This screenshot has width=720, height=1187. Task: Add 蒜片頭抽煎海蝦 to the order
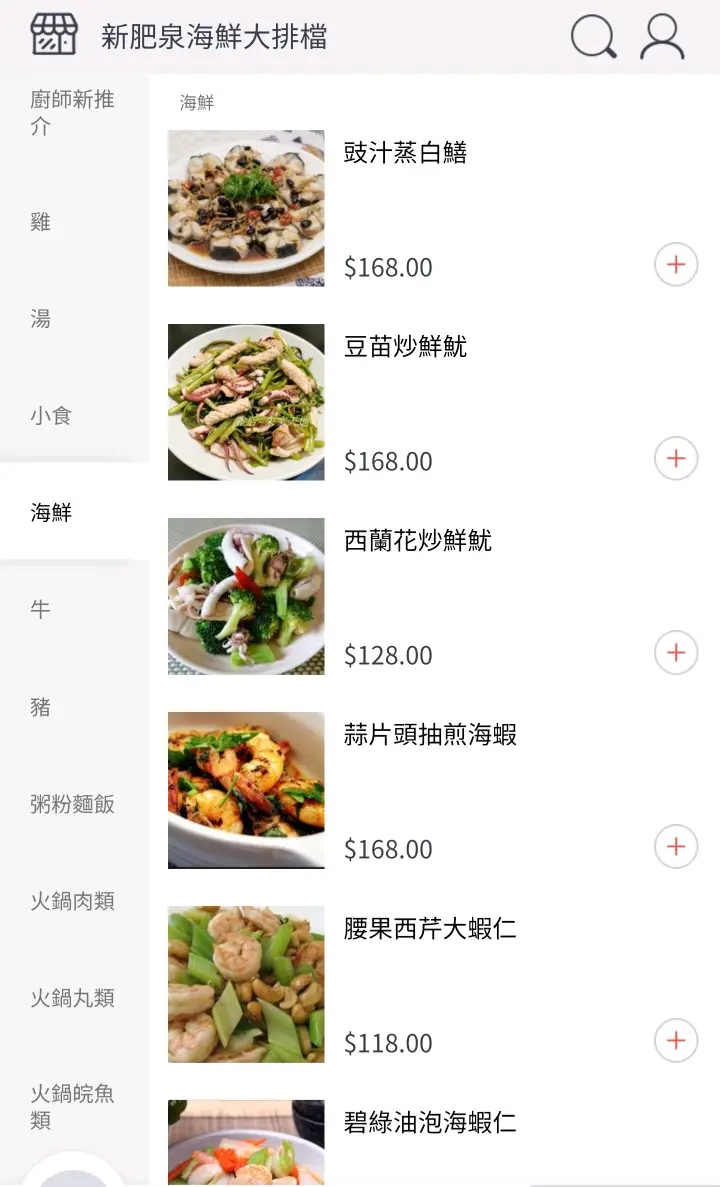[x=676, y=847]
